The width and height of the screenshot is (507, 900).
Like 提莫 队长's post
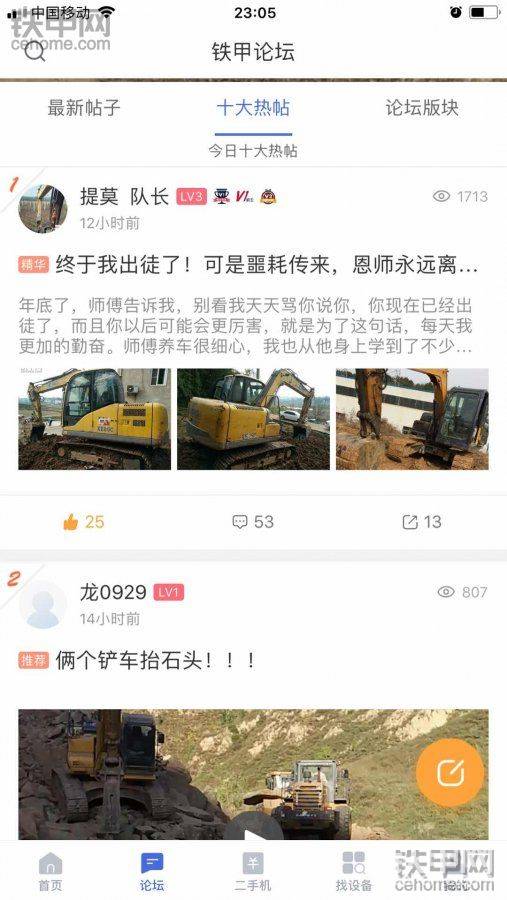tap(84, 522)
